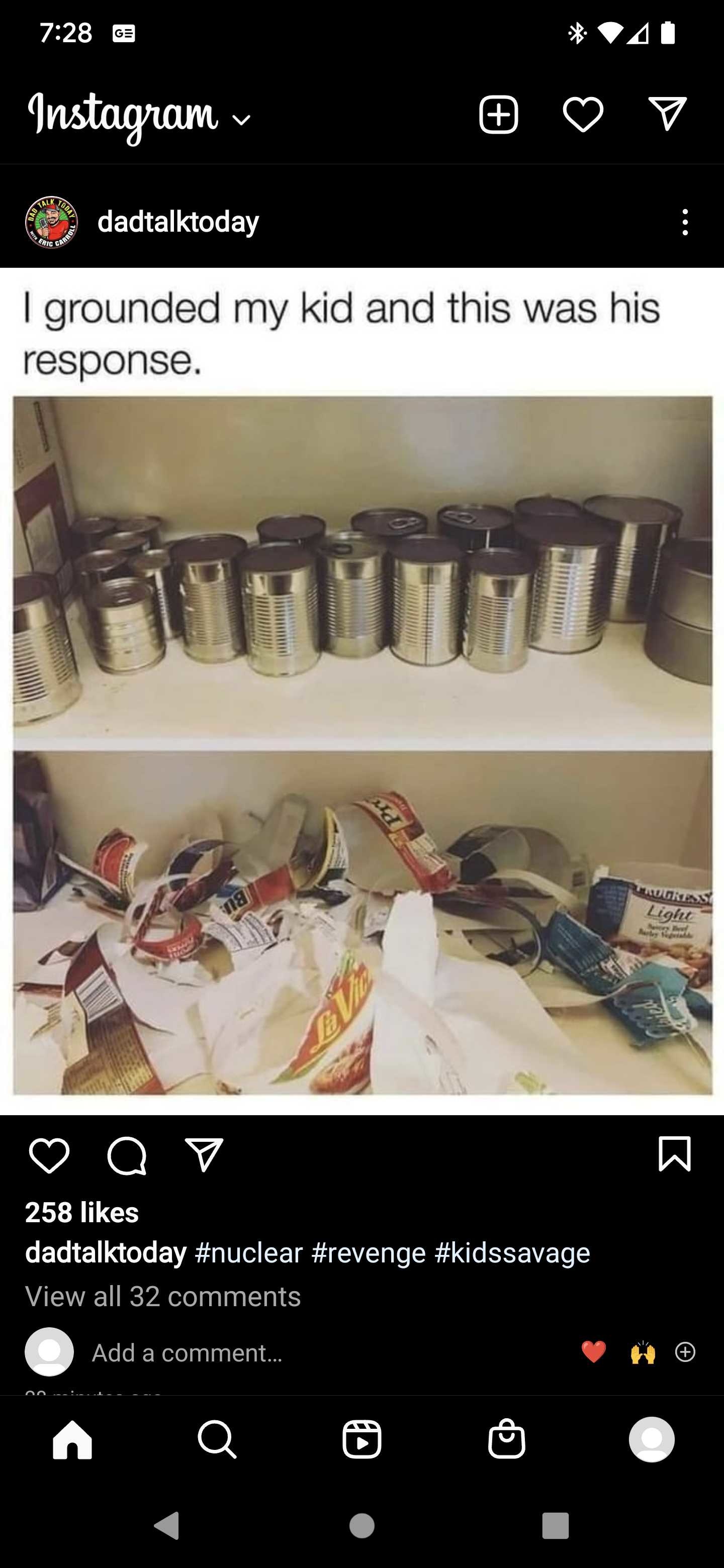Like the dadtalktoday post
Viewport: 724px width, 1568px height.
click(x=49, y=1156)
